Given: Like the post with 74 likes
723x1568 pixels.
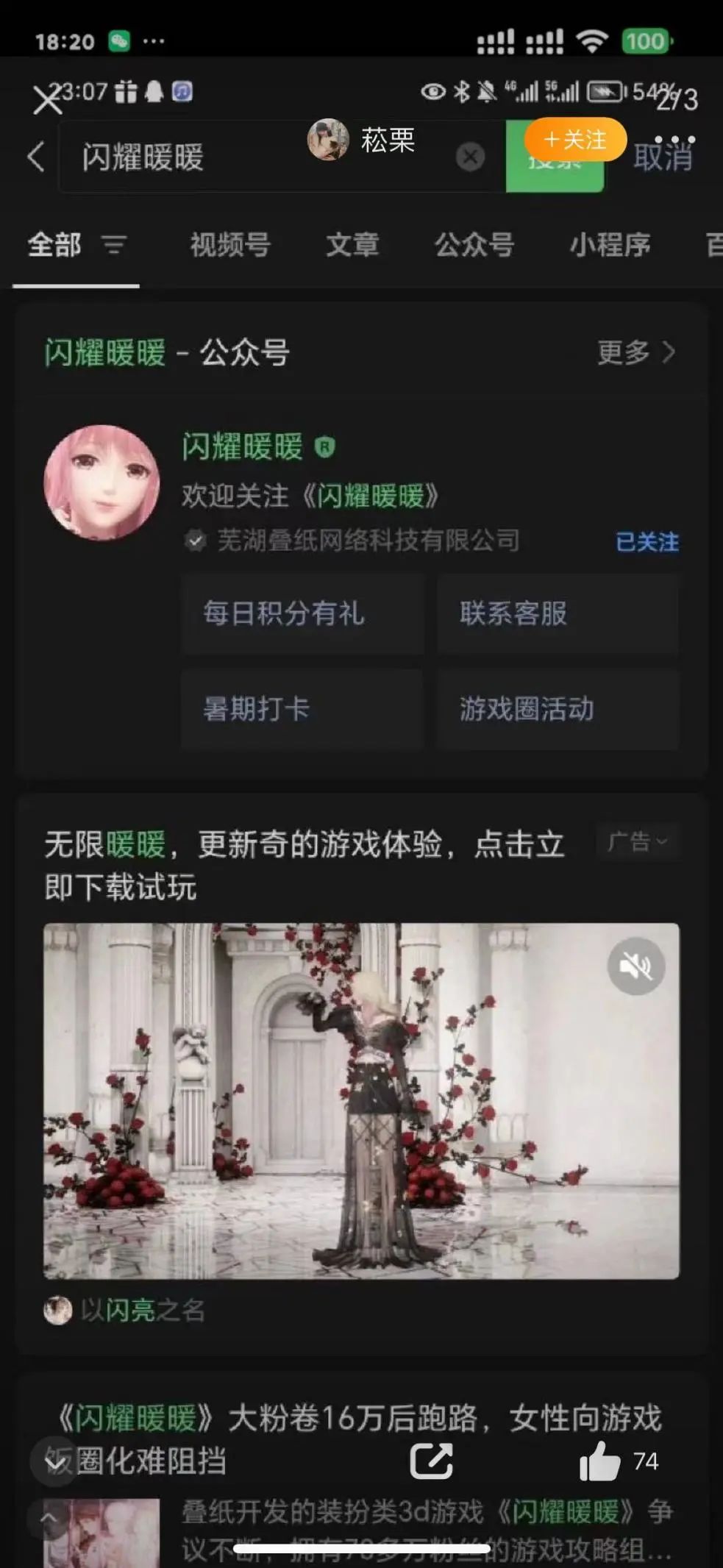Looking at the screenshot, I should click(x=601, y=1461).
